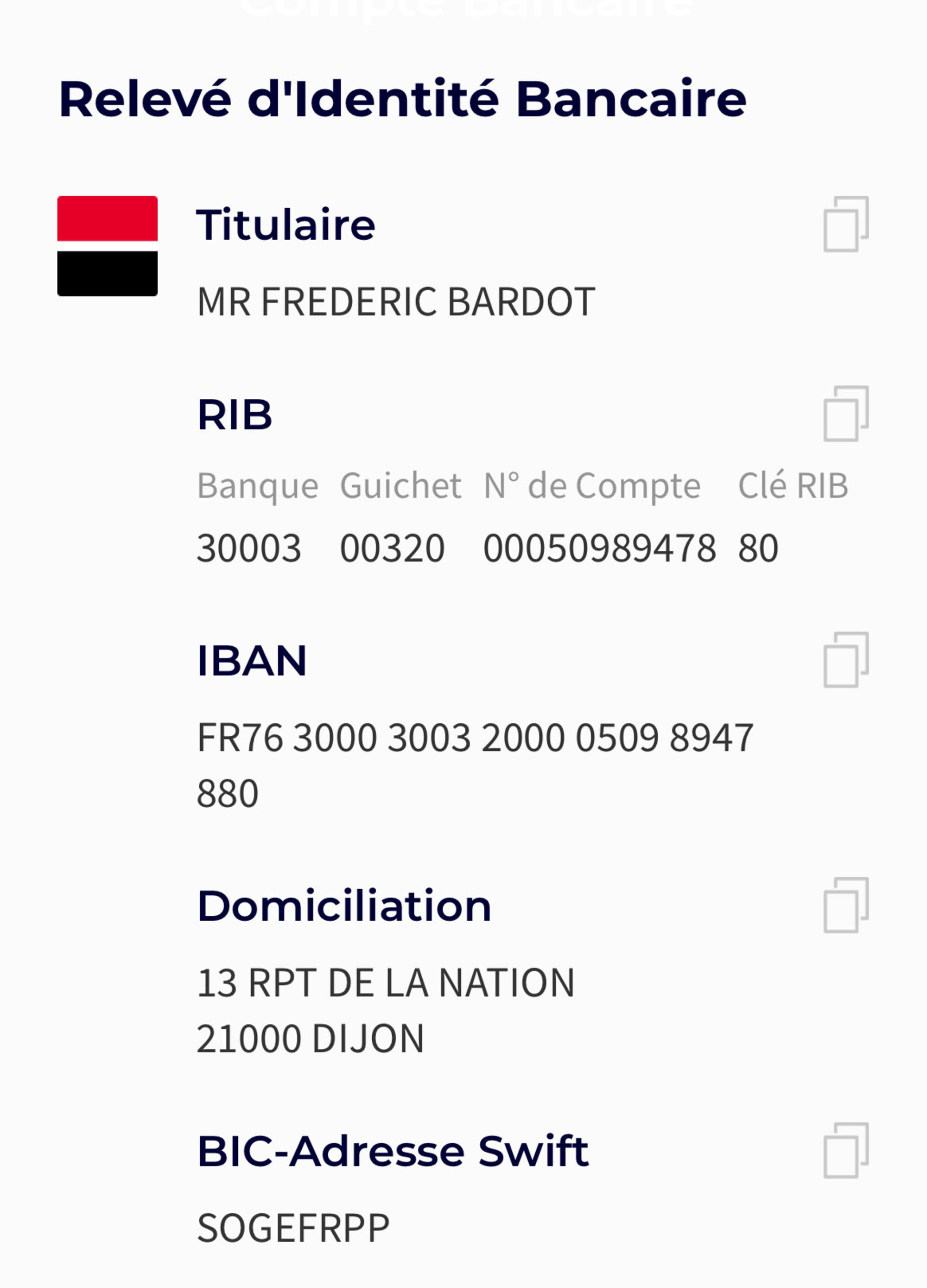Screen dimensions: 927x1288
Task: Copy the BIC-Adresse Swift code
Action: (x=846, y=1150)
